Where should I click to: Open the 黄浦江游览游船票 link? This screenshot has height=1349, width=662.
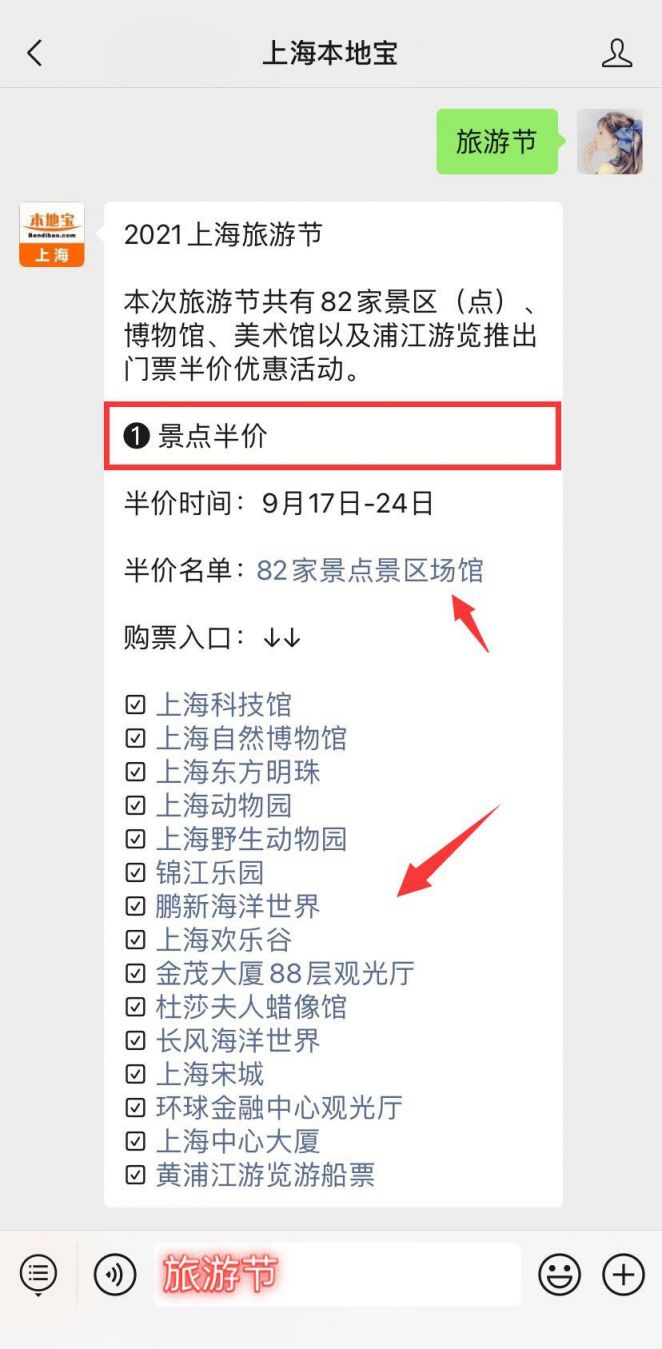pos(265,1174)
